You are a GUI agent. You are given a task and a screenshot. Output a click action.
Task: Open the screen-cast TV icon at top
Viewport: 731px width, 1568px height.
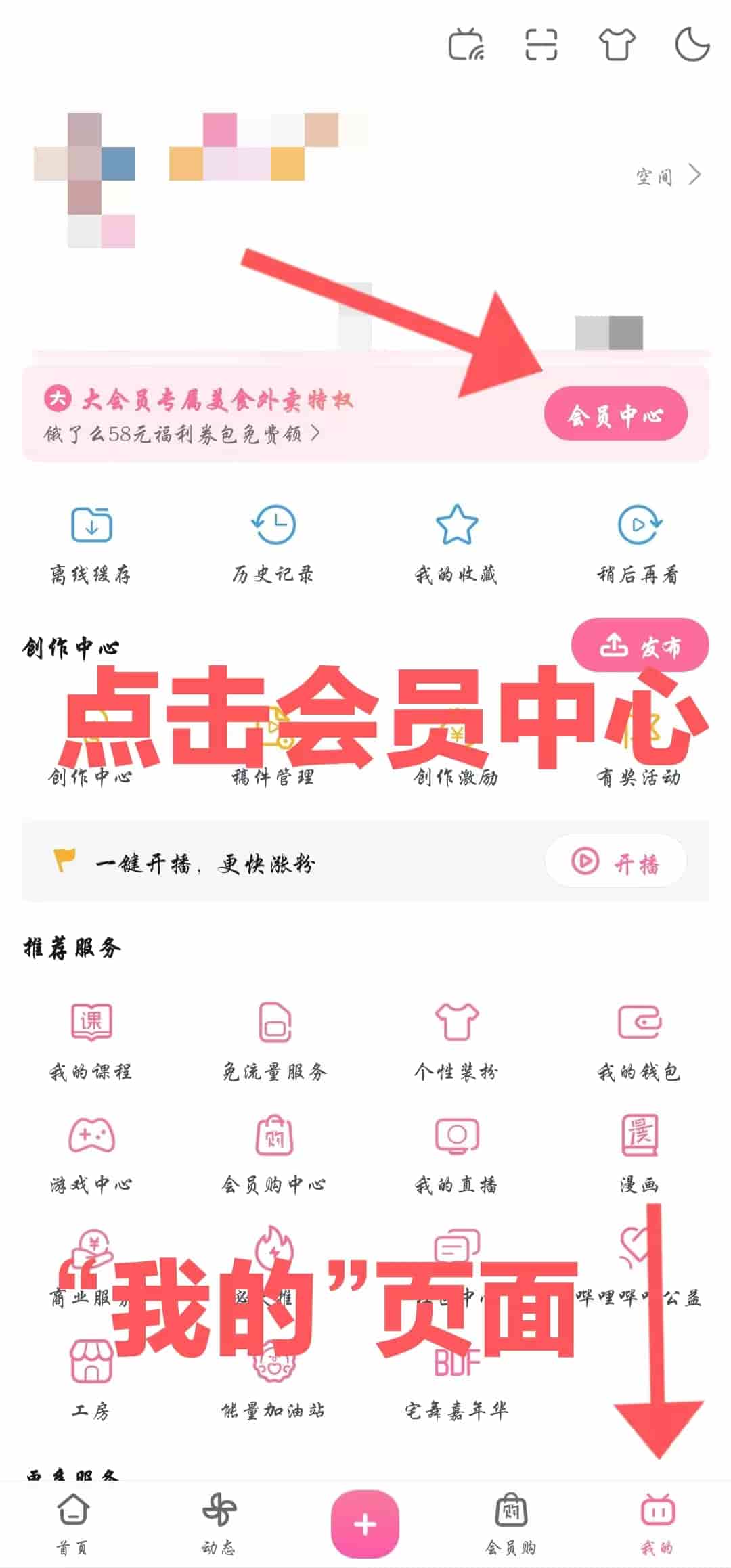467,43
